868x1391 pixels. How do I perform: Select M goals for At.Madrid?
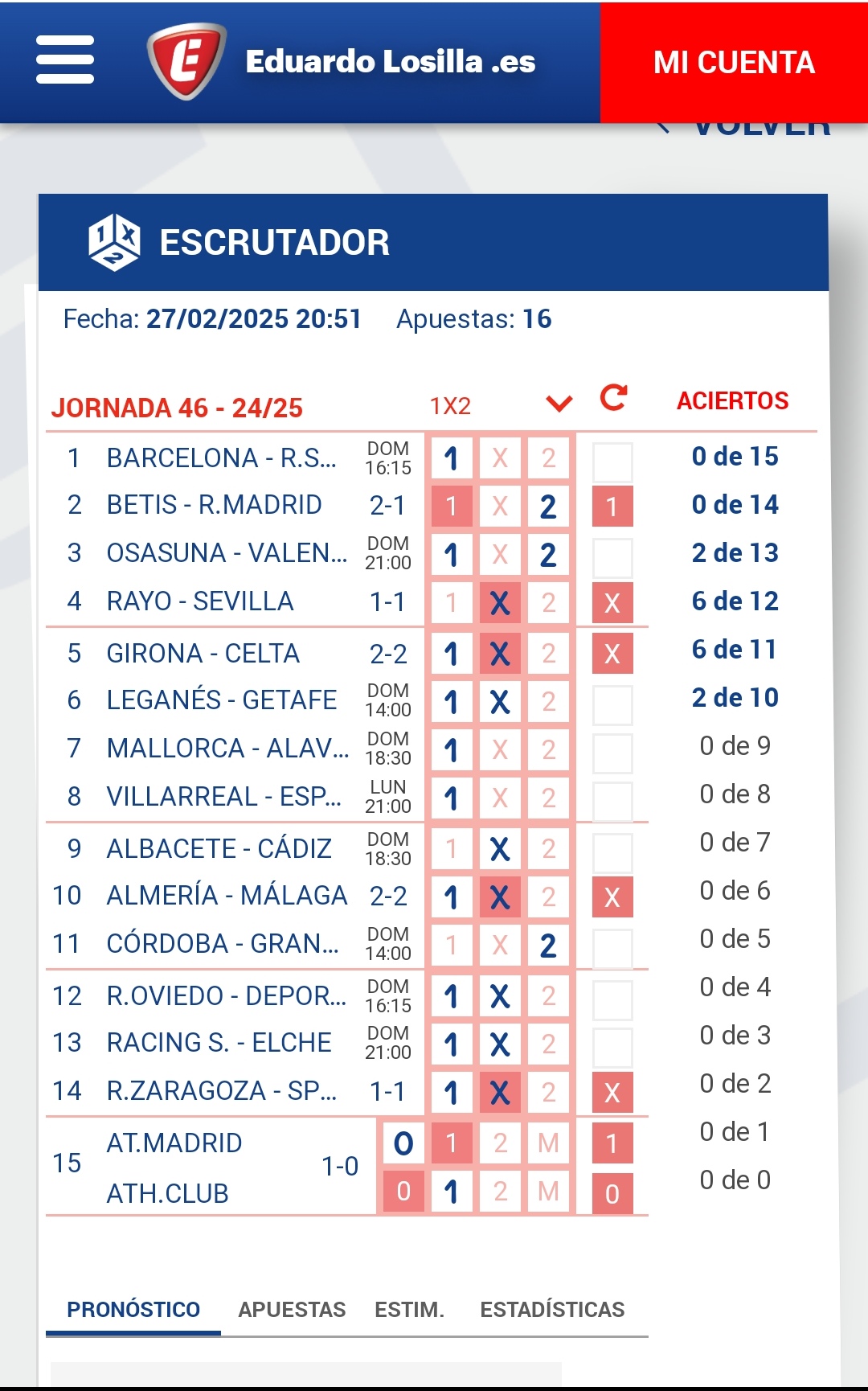click(x=548, y=1143)
